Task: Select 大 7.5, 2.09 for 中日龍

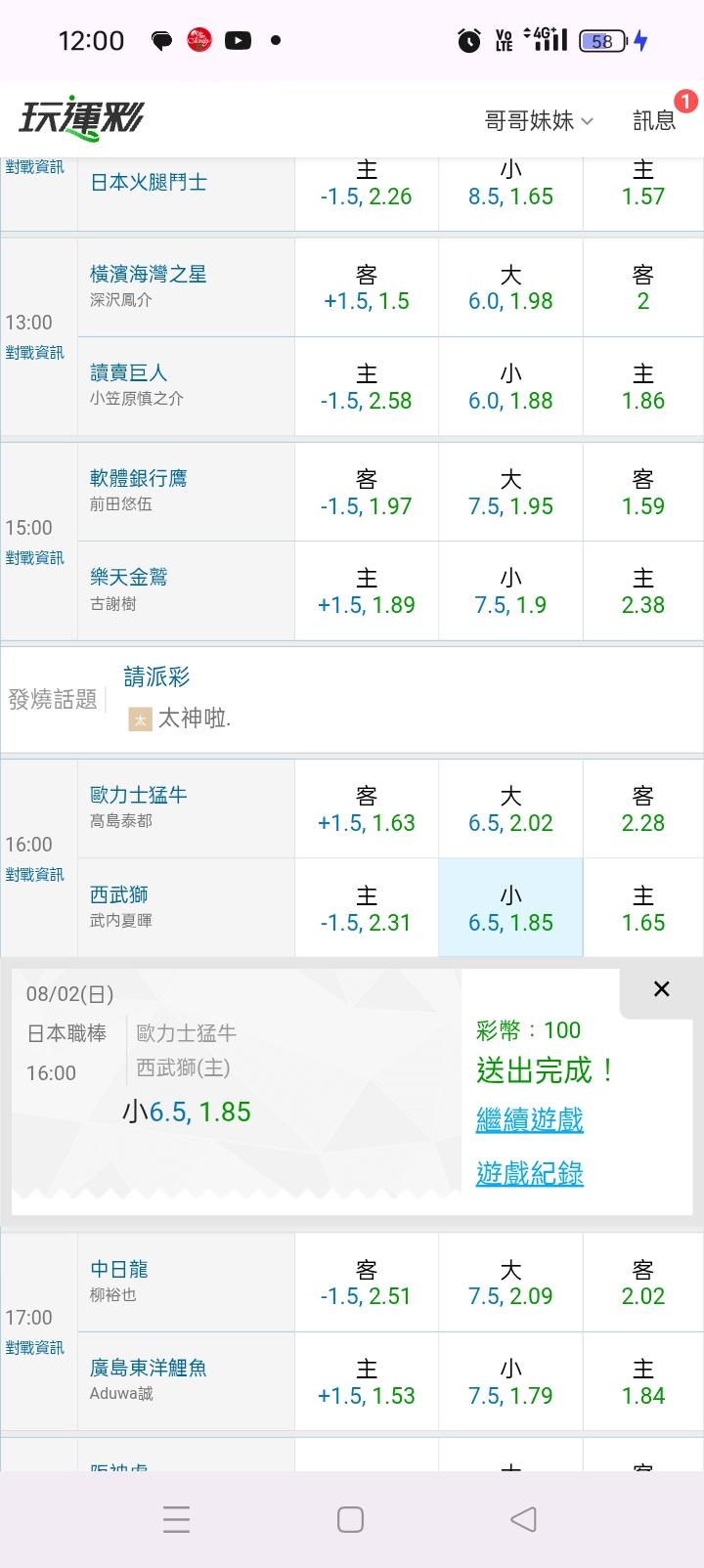Action: click(510, 1283)
